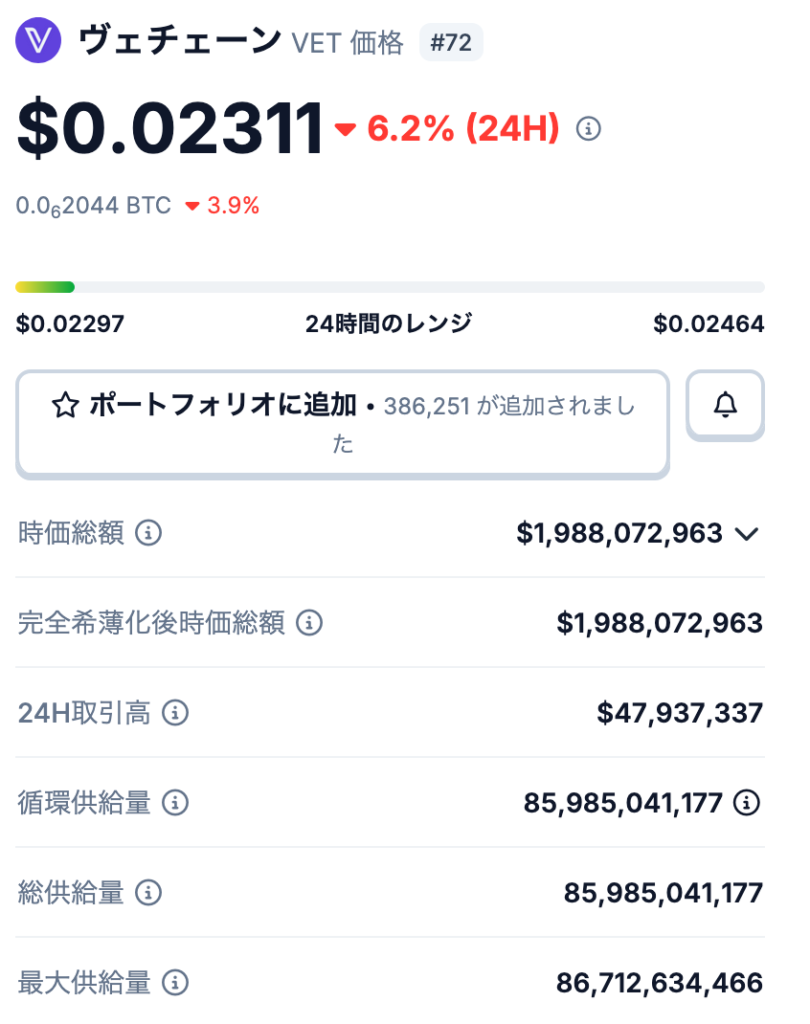Show info for the 24H price change
810x1024 pixels.
(x=589, y=129)
